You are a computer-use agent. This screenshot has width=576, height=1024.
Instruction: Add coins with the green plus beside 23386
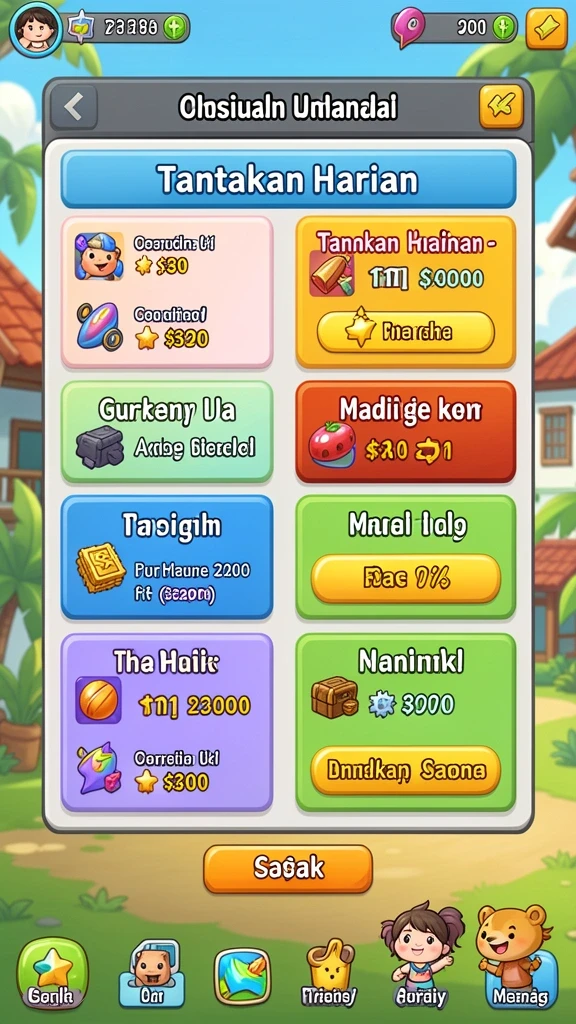[x=176, y=27]
